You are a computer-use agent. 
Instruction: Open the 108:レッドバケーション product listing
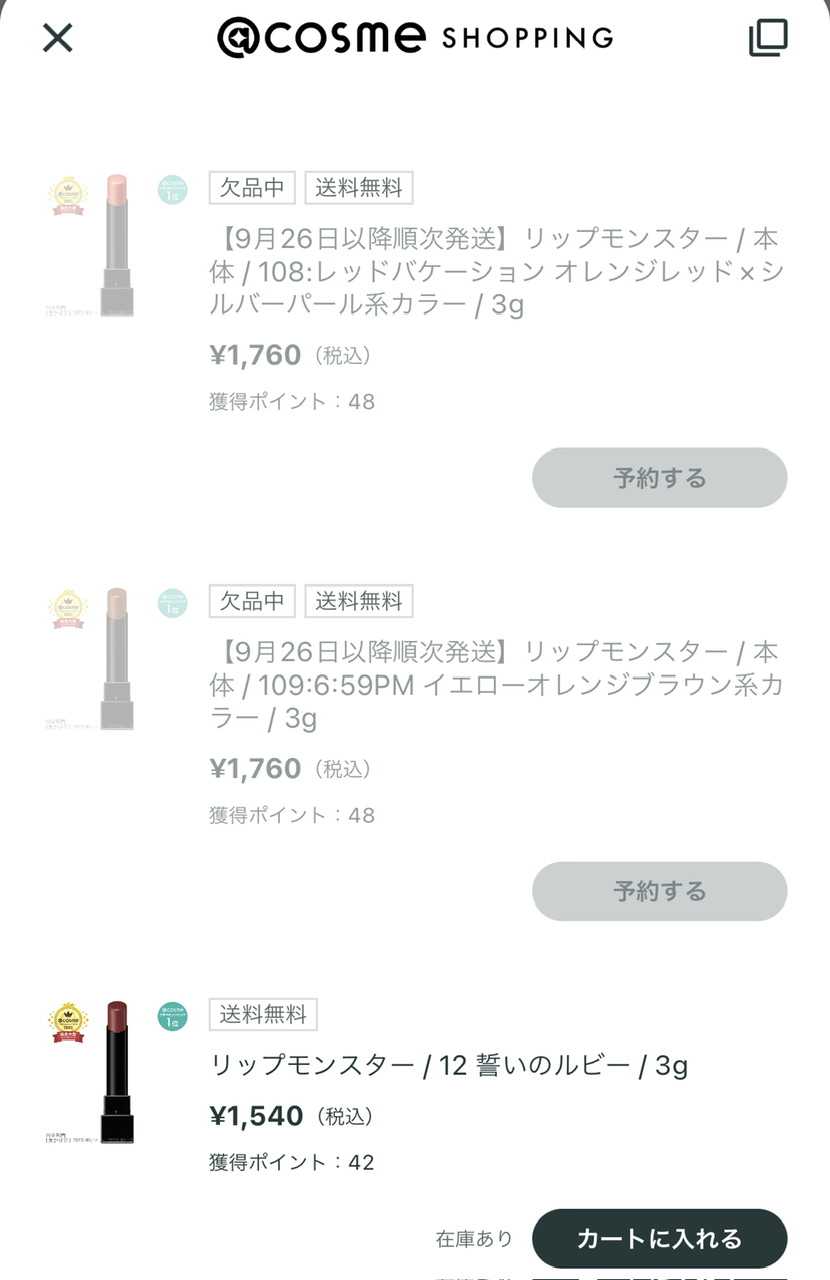[x=494, y=272]
